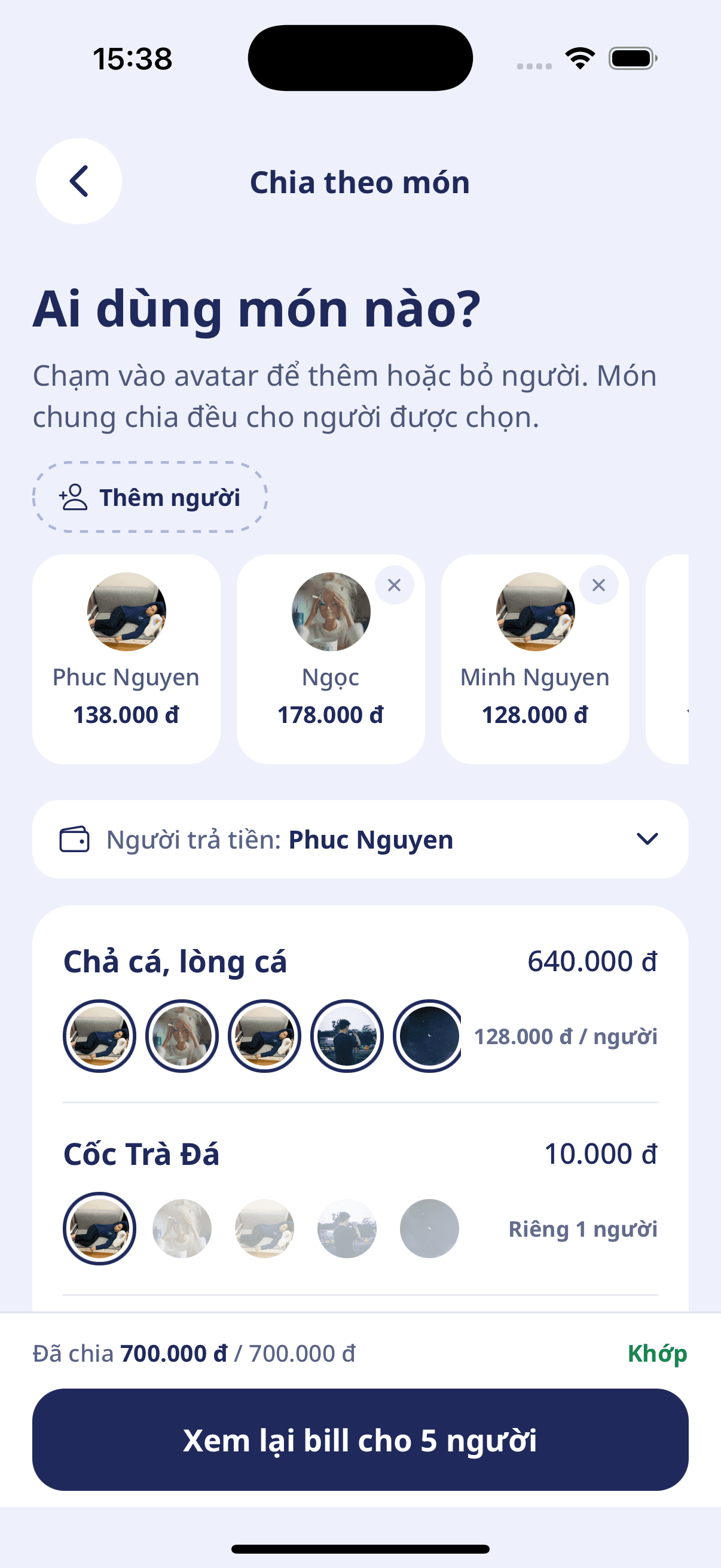Expand the Người trả tiền dropdown
The height and width of the screenshot is (1568, 721).
[360, 840]
